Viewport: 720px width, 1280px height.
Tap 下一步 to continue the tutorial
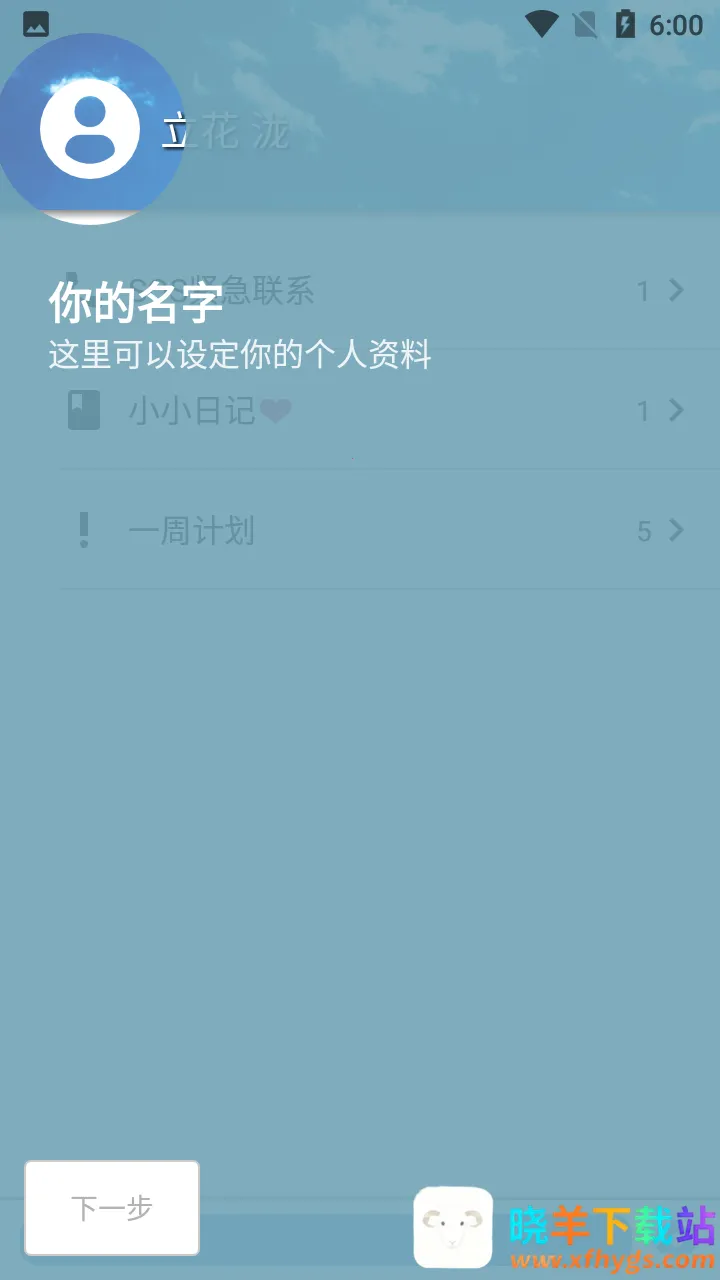click(x=112, y=1208)
